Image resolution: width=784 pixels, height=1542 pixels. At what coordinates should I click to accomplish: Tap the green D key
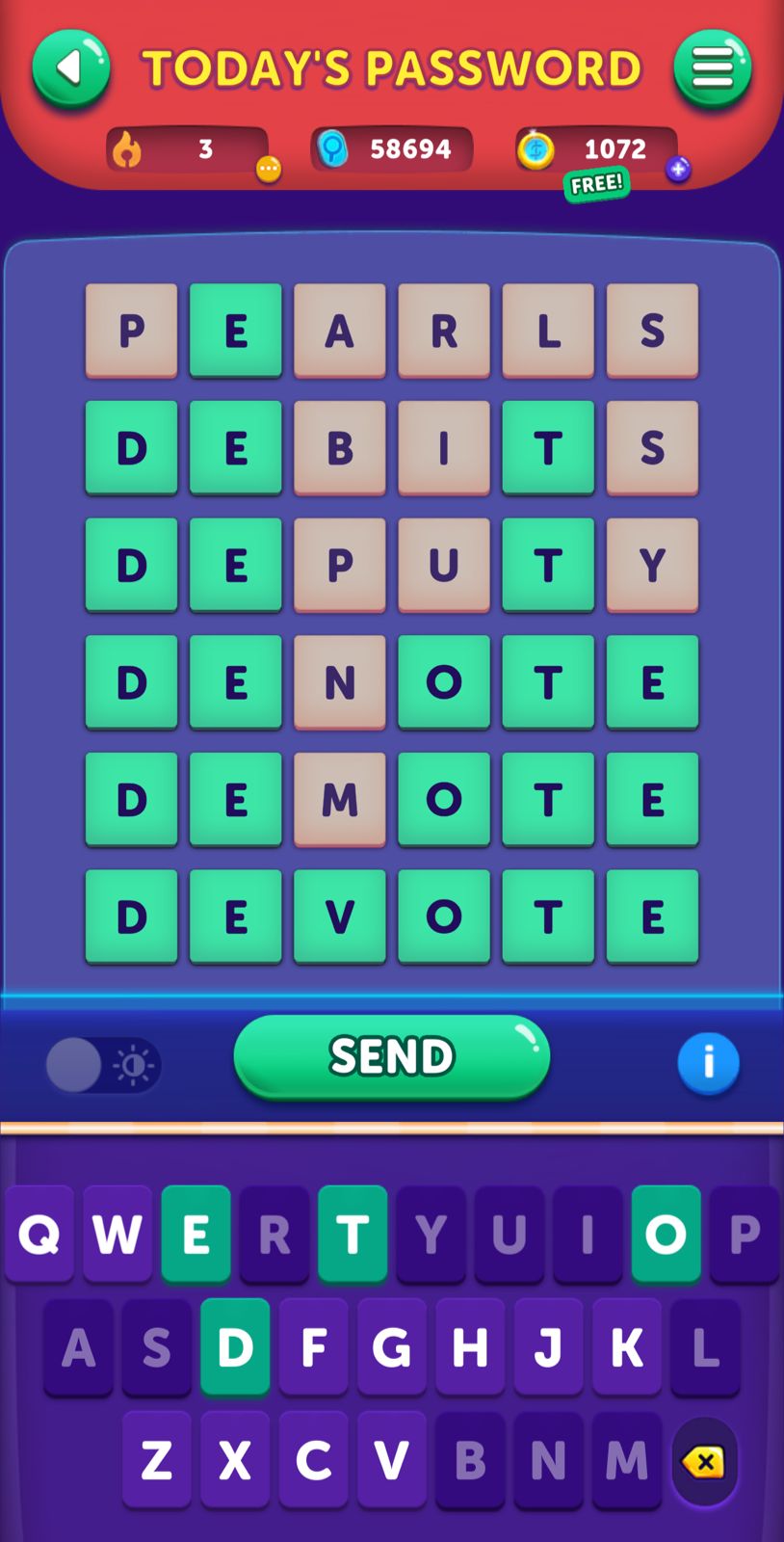coord(235,1346)
